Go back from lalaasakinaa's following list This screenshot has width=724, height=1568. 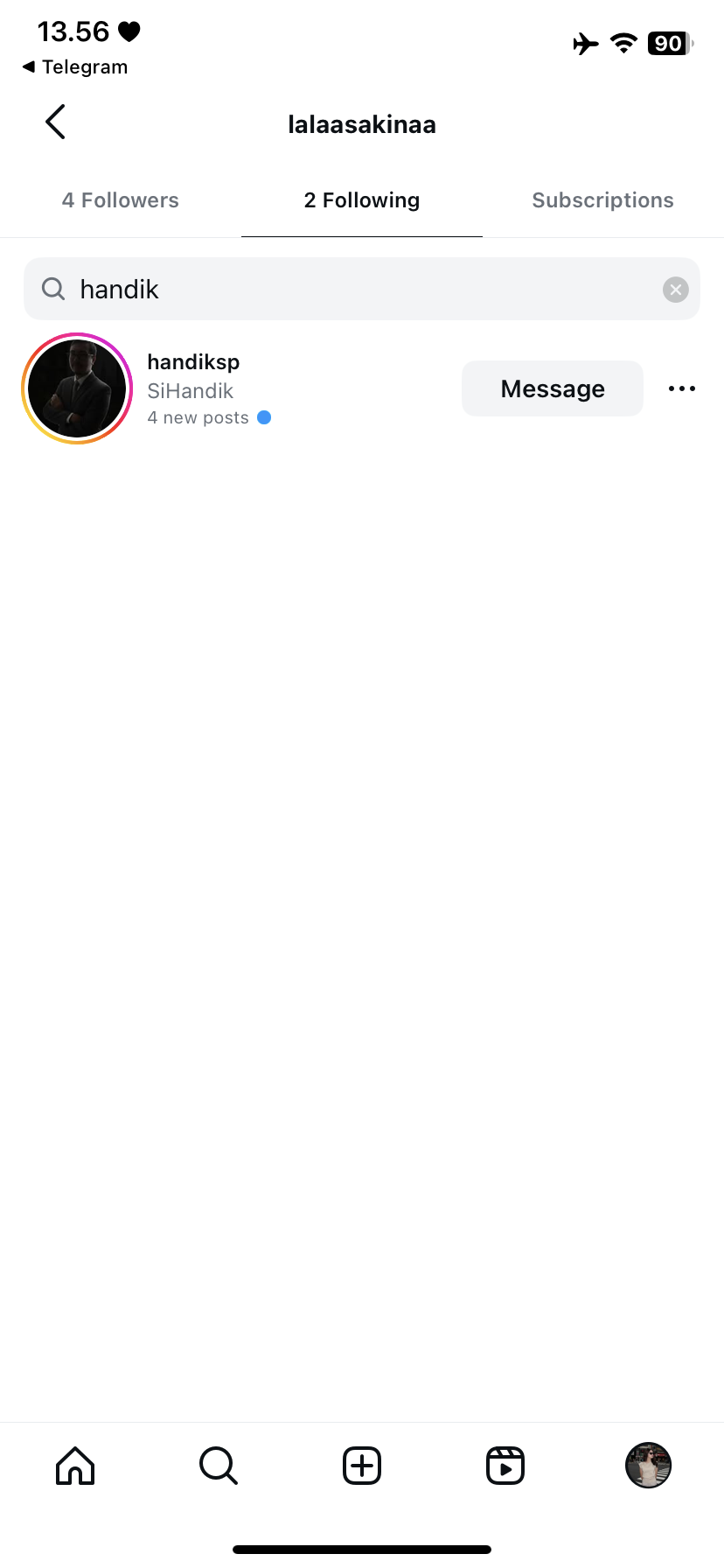pyautogui.click(x=56, y=122)
